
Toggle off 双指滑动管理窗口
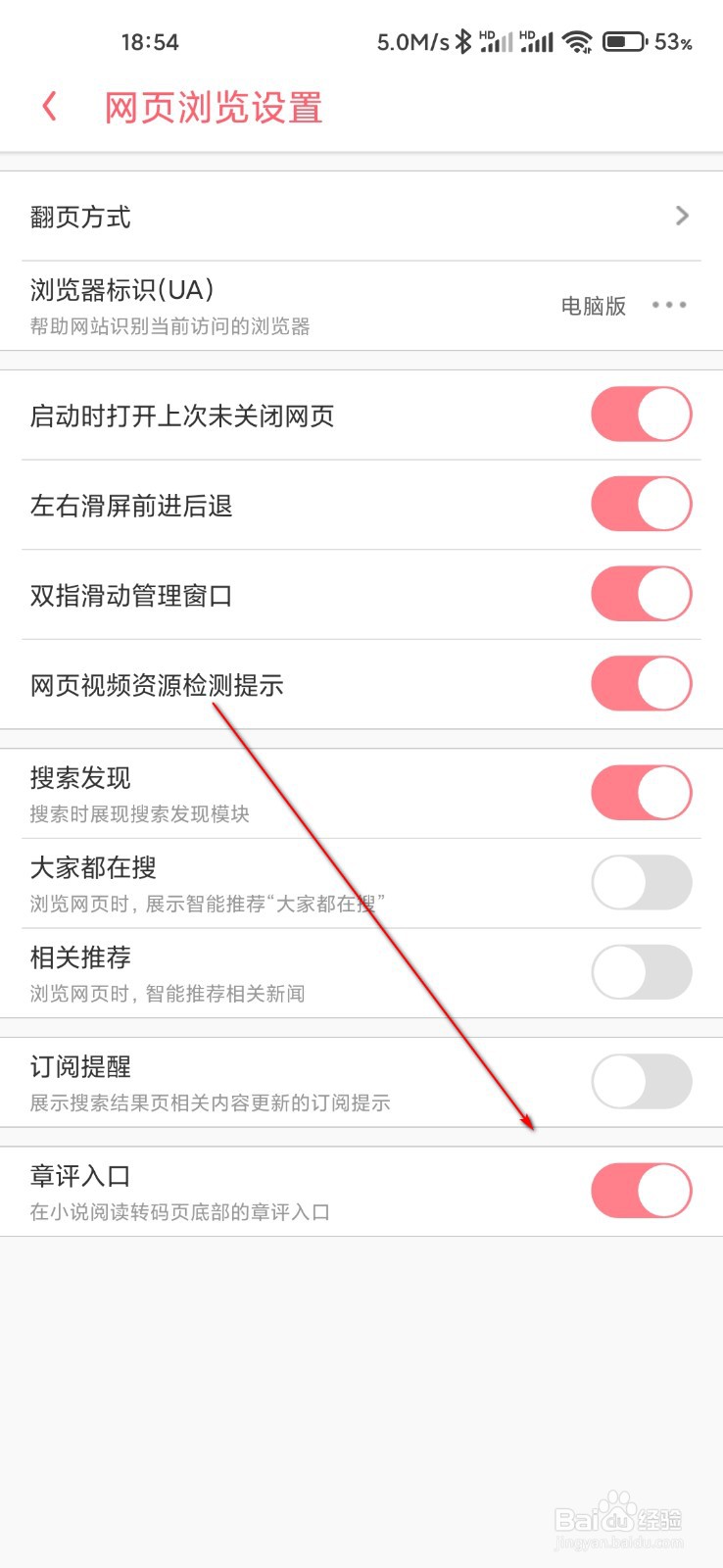(x=642, y=594)
